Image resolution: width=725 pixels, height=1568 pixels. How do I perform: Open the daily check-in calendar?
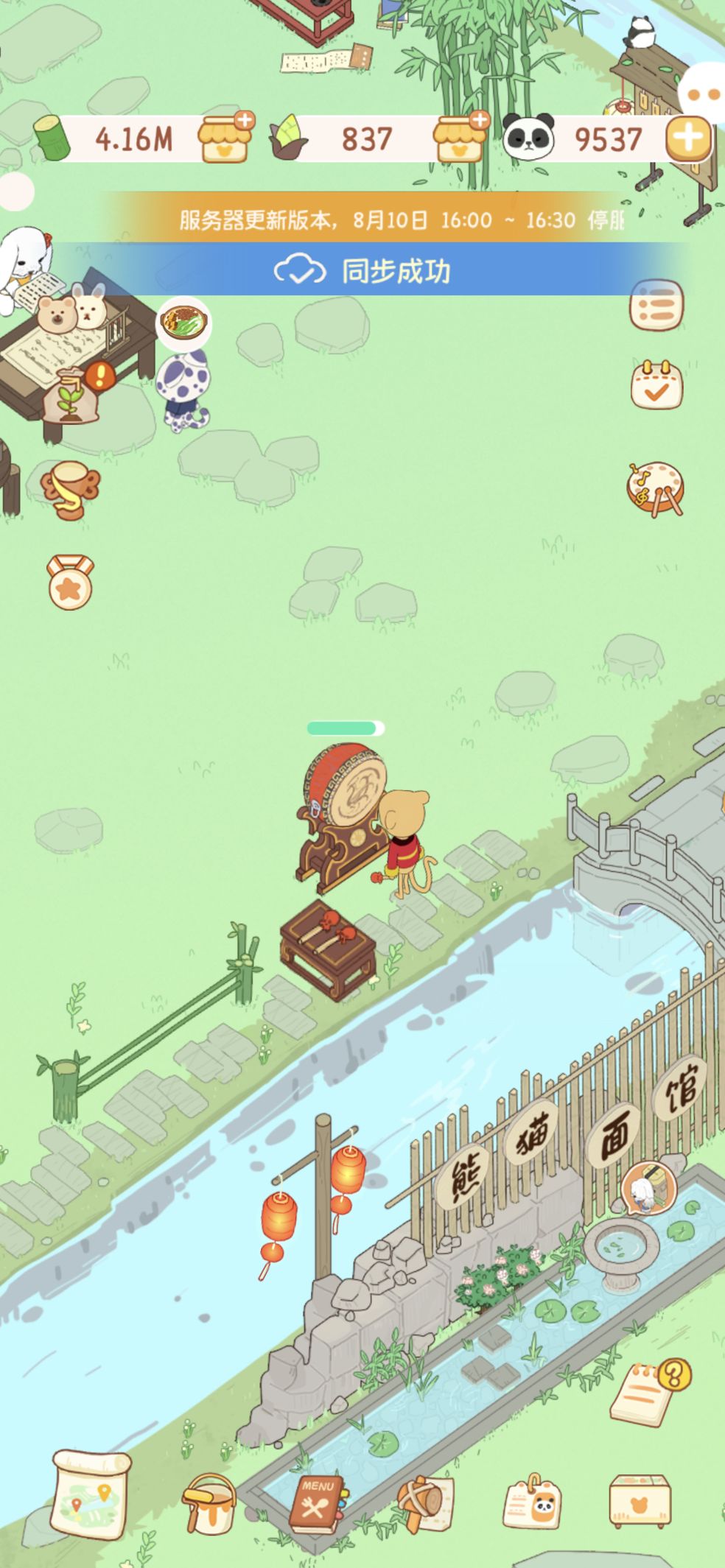(656, 385)
